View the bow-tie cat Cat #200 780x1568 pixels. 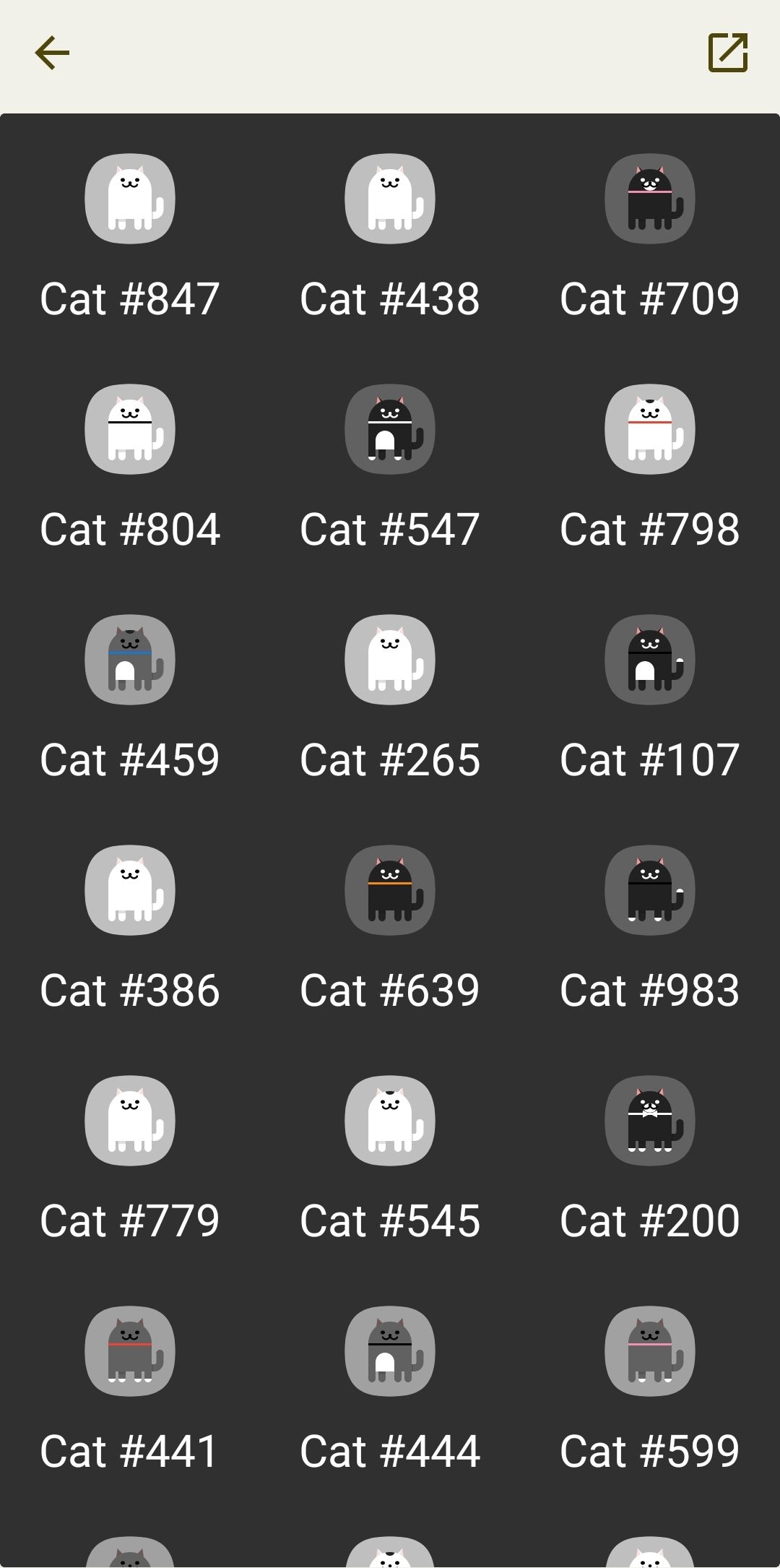[649, 1121]
